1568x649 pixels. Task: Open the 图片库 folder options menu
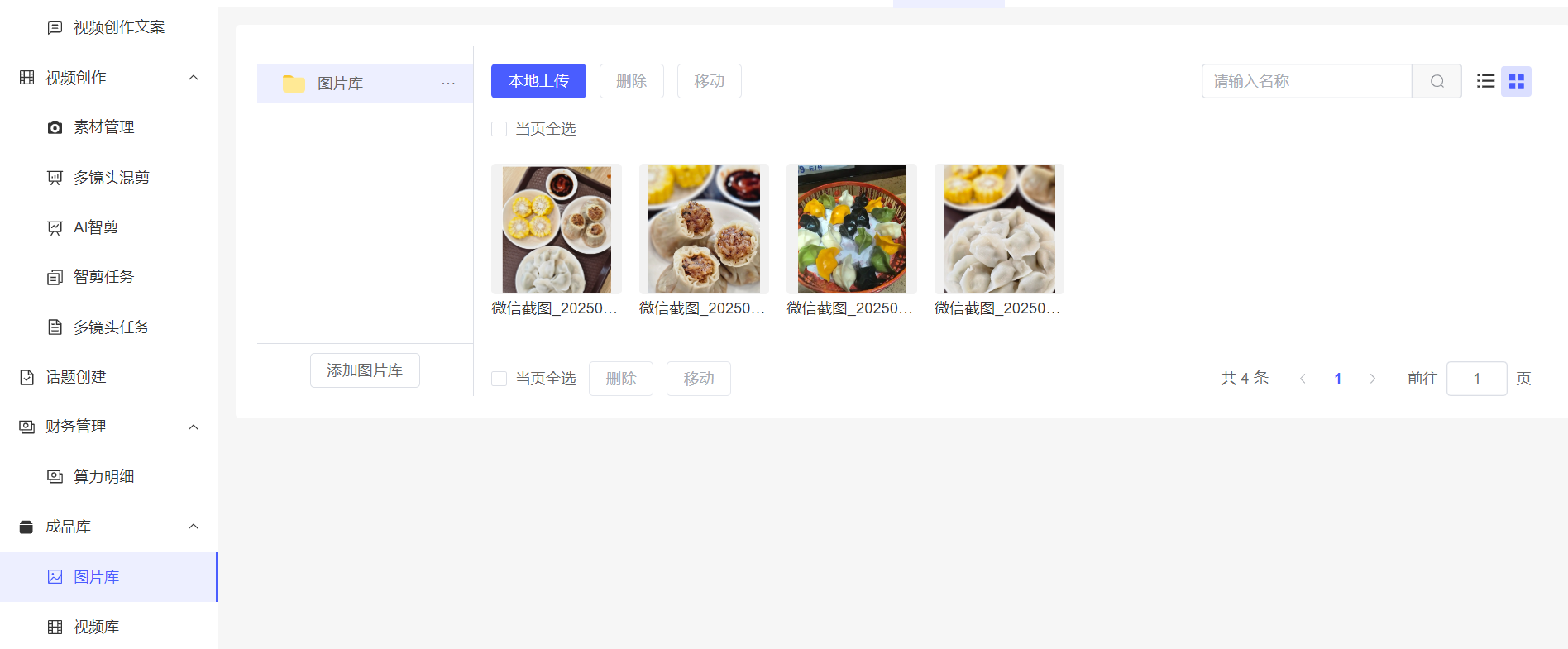pos(448,84)
